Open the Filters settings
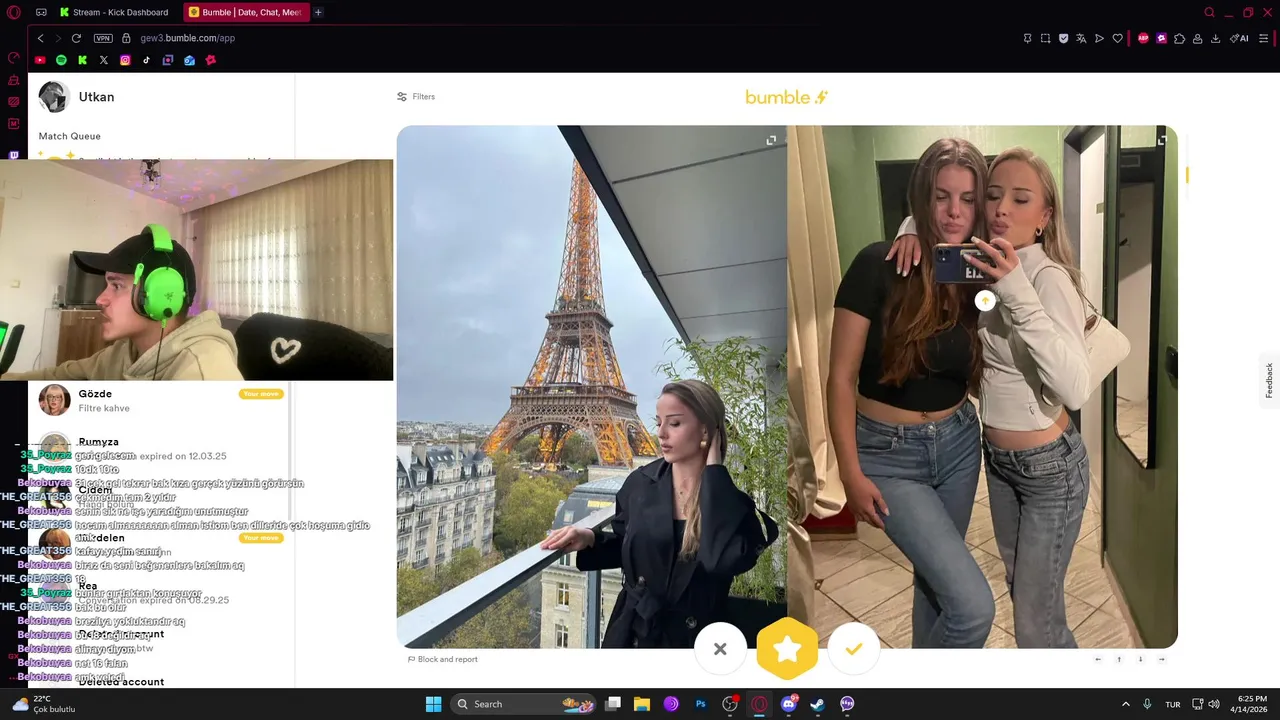 pos(416,97)
